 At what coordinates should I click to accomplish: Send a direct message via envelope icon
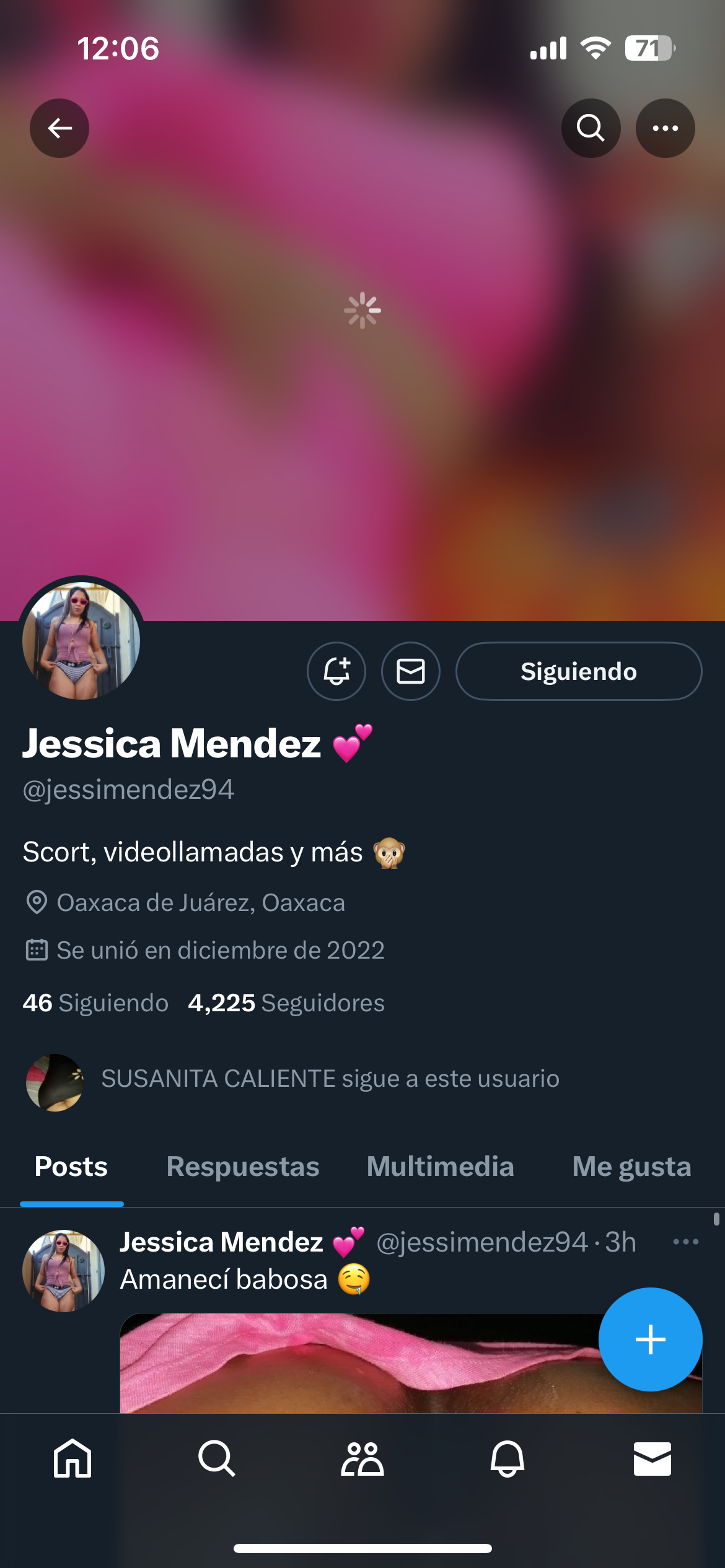(411, 671)
